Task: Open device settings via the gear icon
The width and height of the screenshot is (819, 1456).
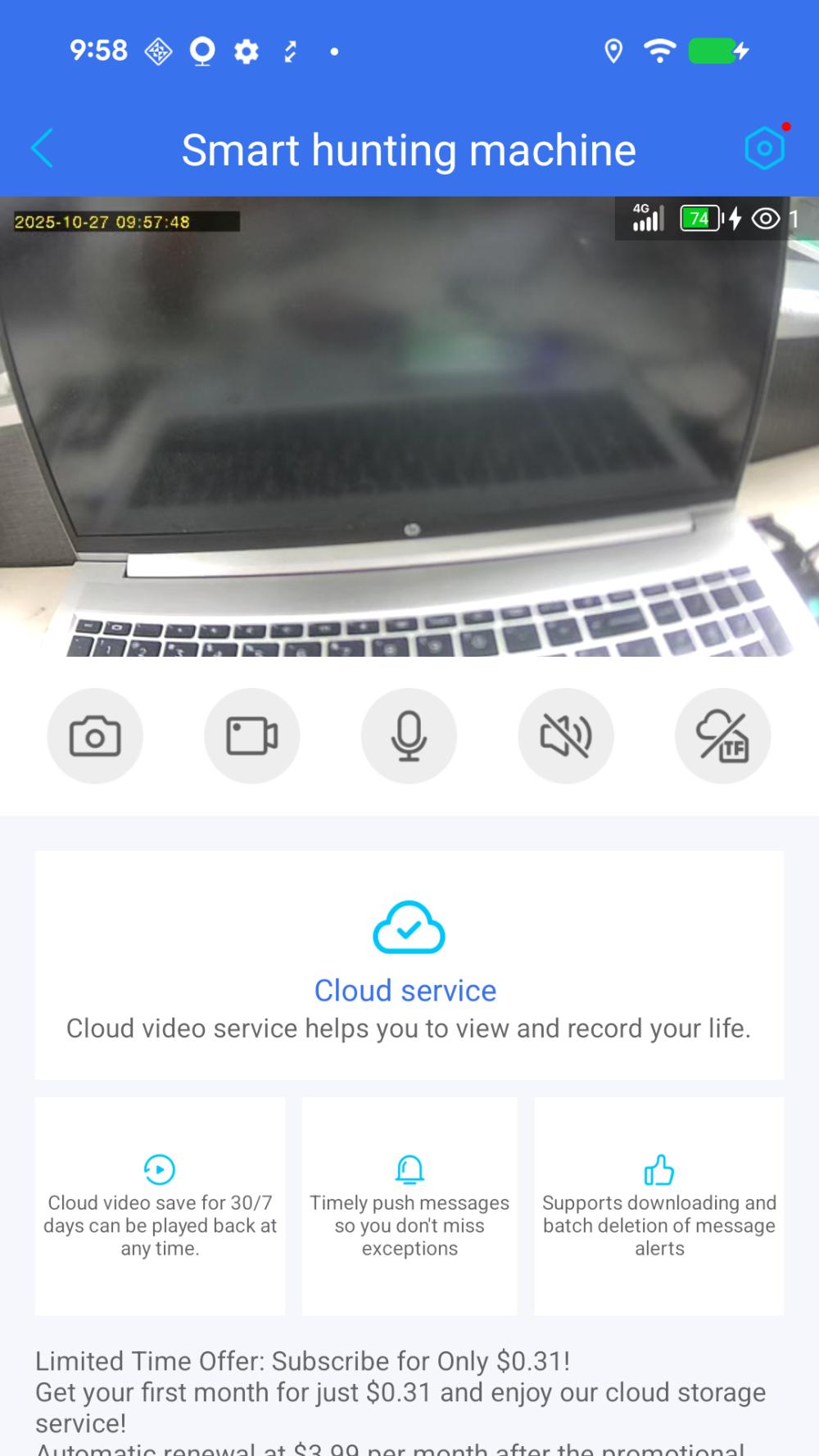Action: [764, 148]
